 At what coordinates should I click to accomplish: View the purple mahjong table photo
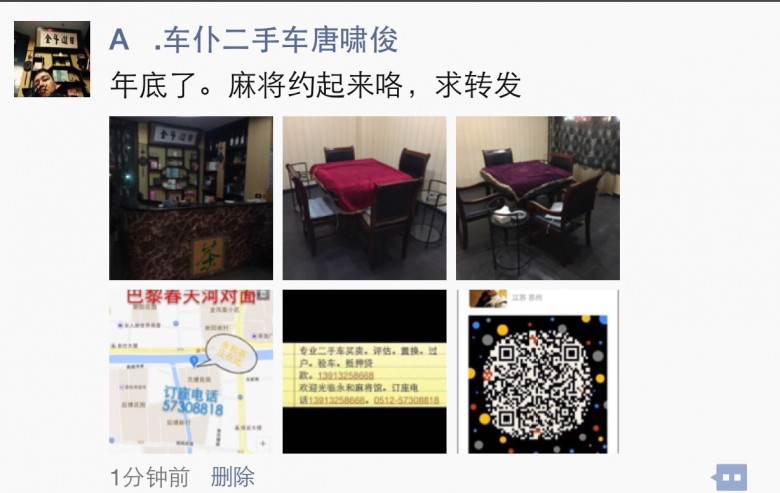(x=538, y=198)
